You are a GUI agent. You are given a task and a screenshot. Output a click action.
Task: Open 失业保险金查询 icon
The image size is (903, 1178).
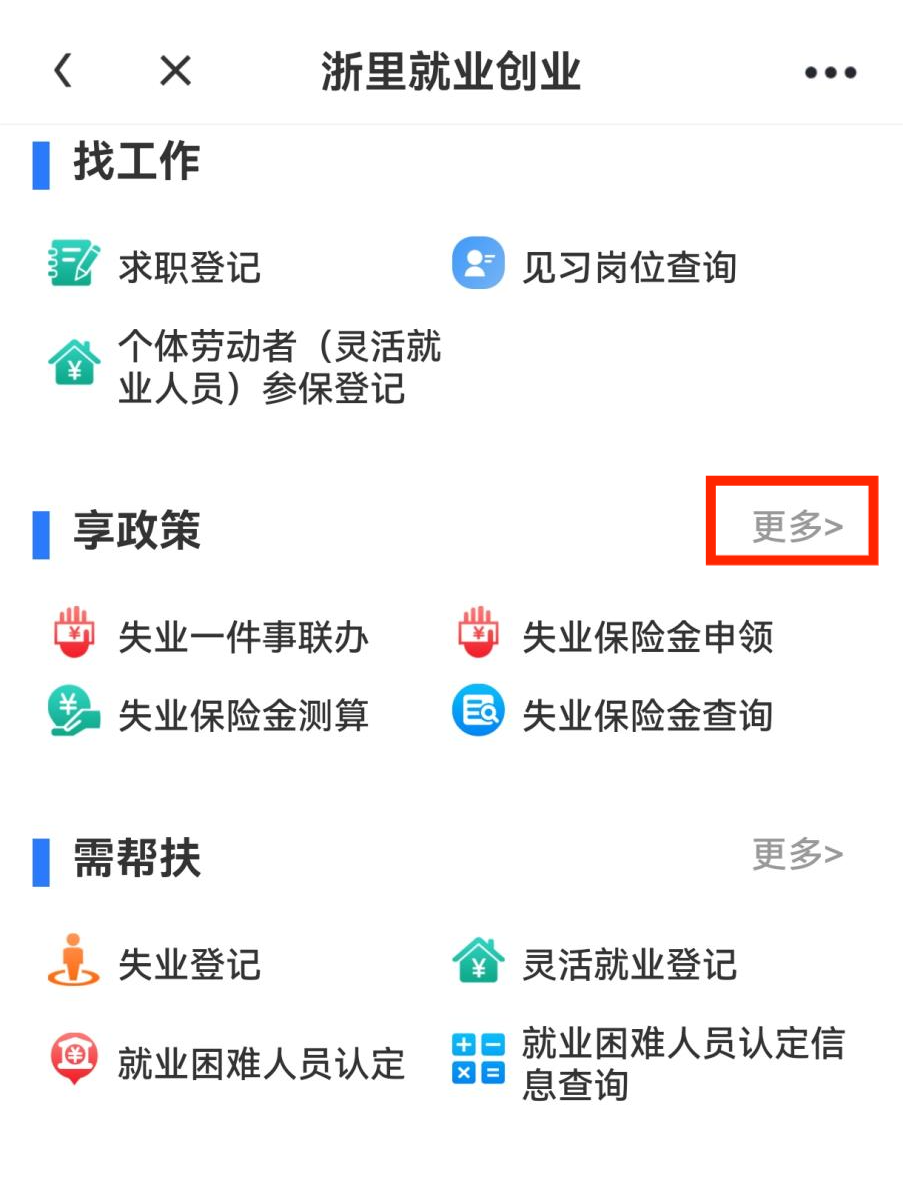478,713
